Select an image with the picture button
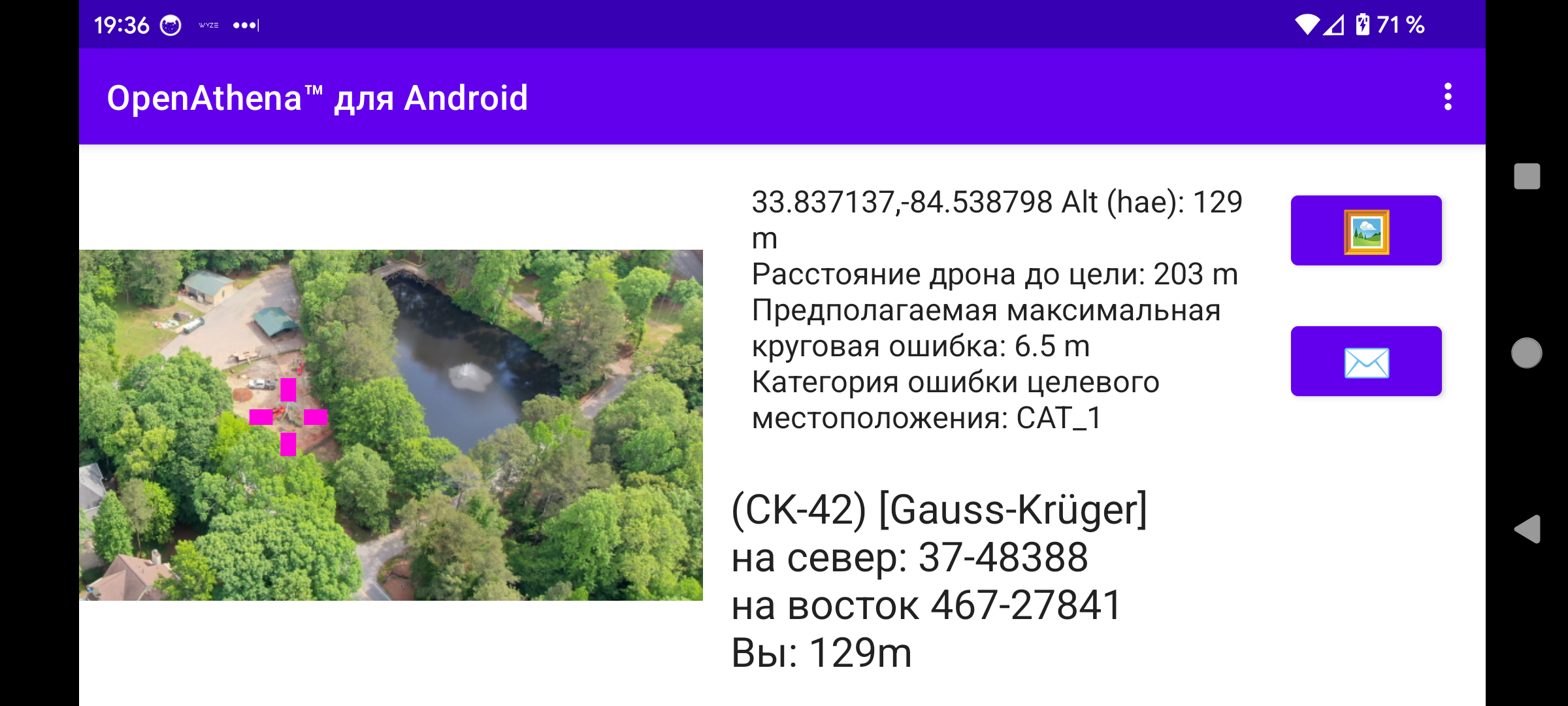1568x706 pixels. (x=1365, y=231)
